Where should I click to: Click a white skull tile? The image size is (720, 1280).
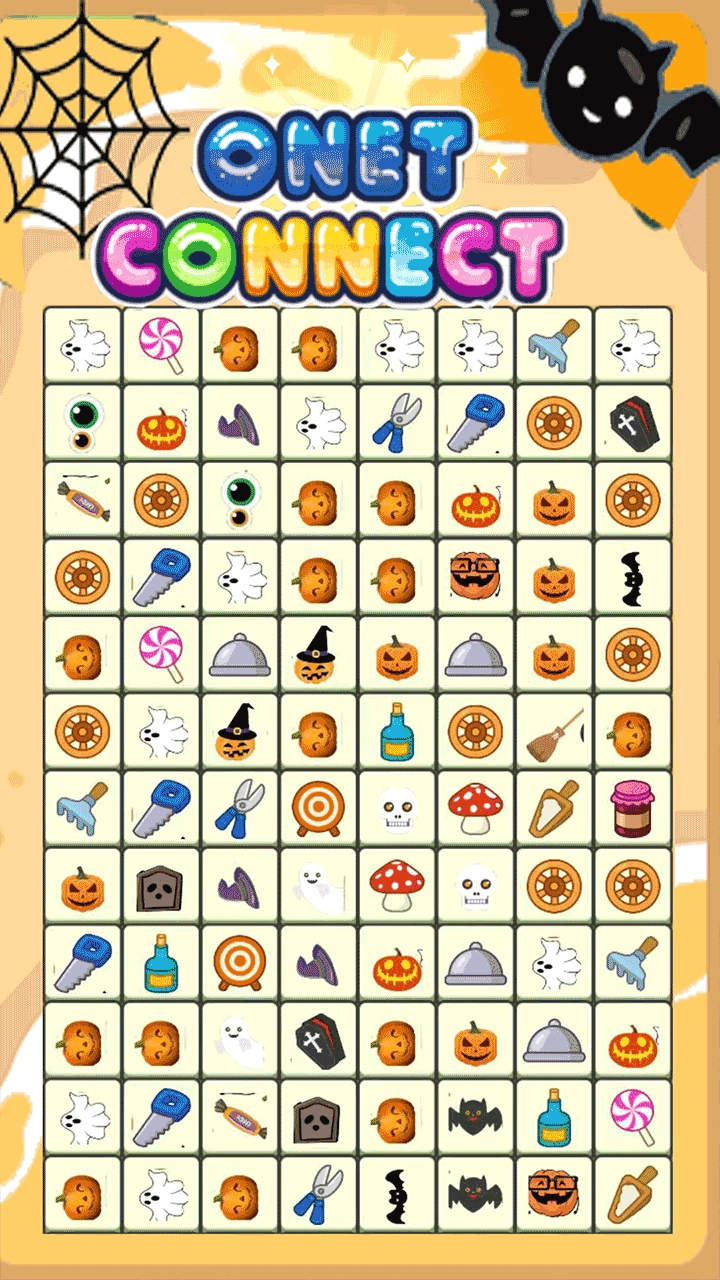(396, 810)
